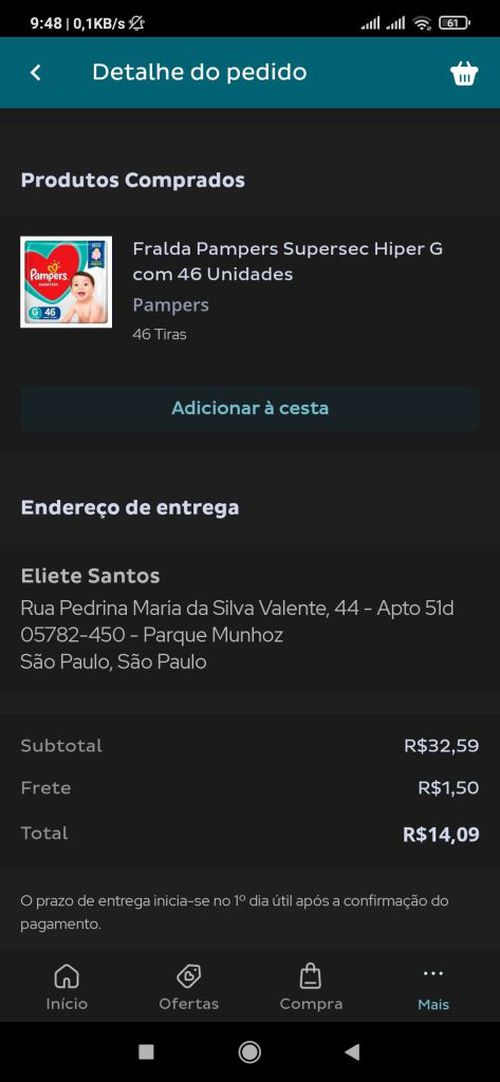The height and width of the screenshot is (1082, 500).
Task: Tap Adicionar à cesta button
Action: click(250, 408)
